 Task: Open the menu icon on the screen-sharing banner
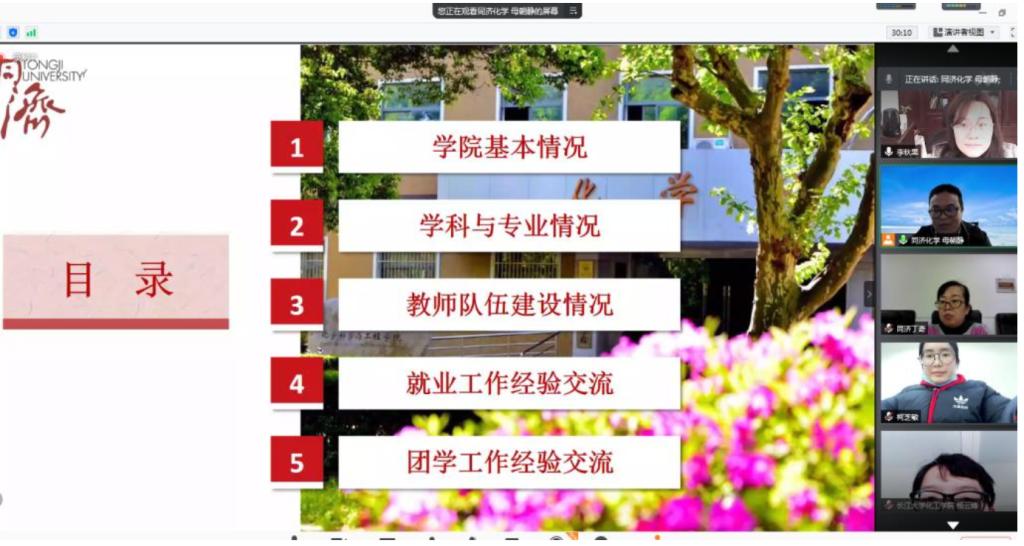coord(573,11)
